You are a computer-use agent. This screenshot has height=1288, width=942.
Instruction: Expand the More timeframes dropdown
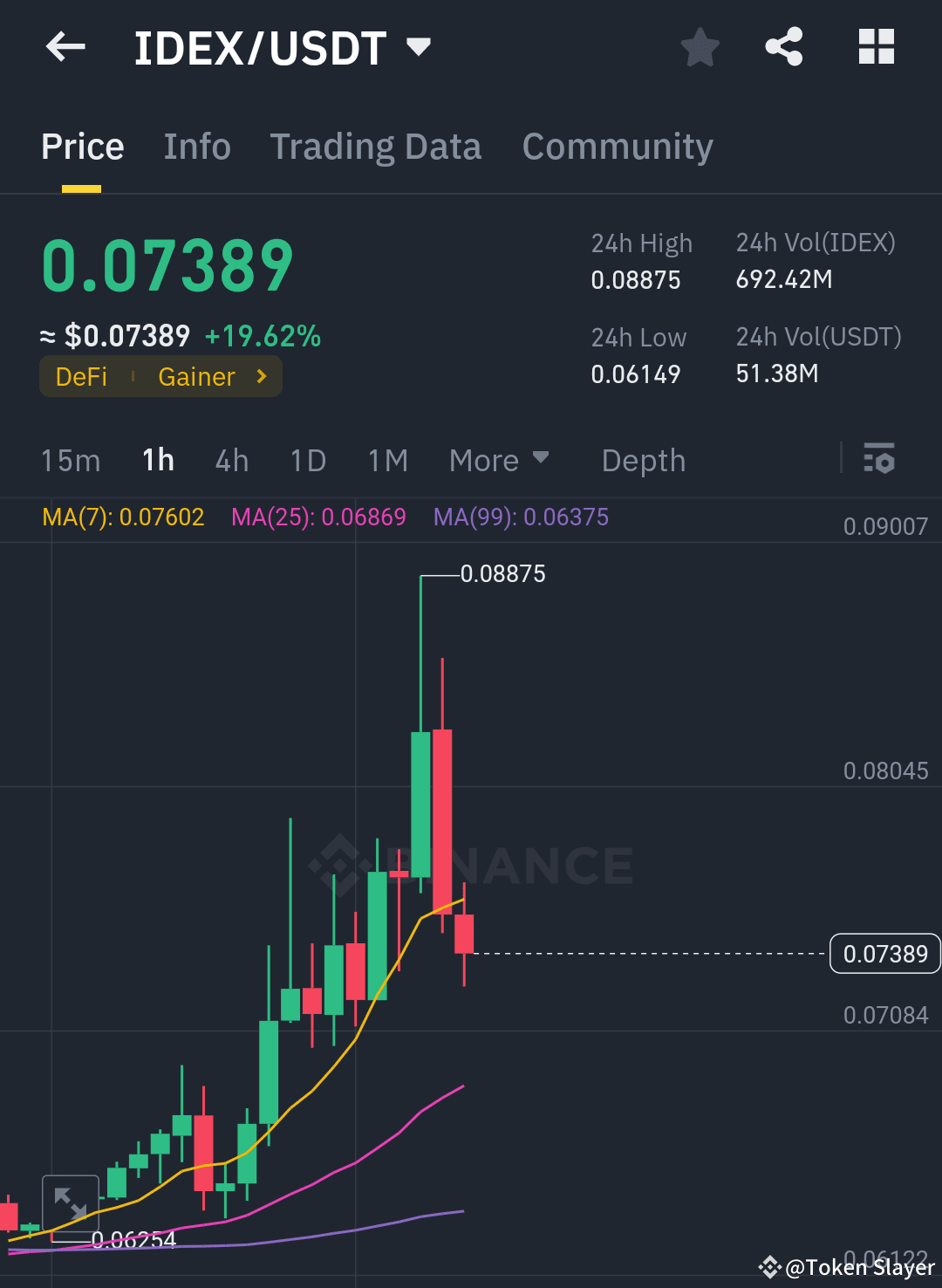click(499, 460)
